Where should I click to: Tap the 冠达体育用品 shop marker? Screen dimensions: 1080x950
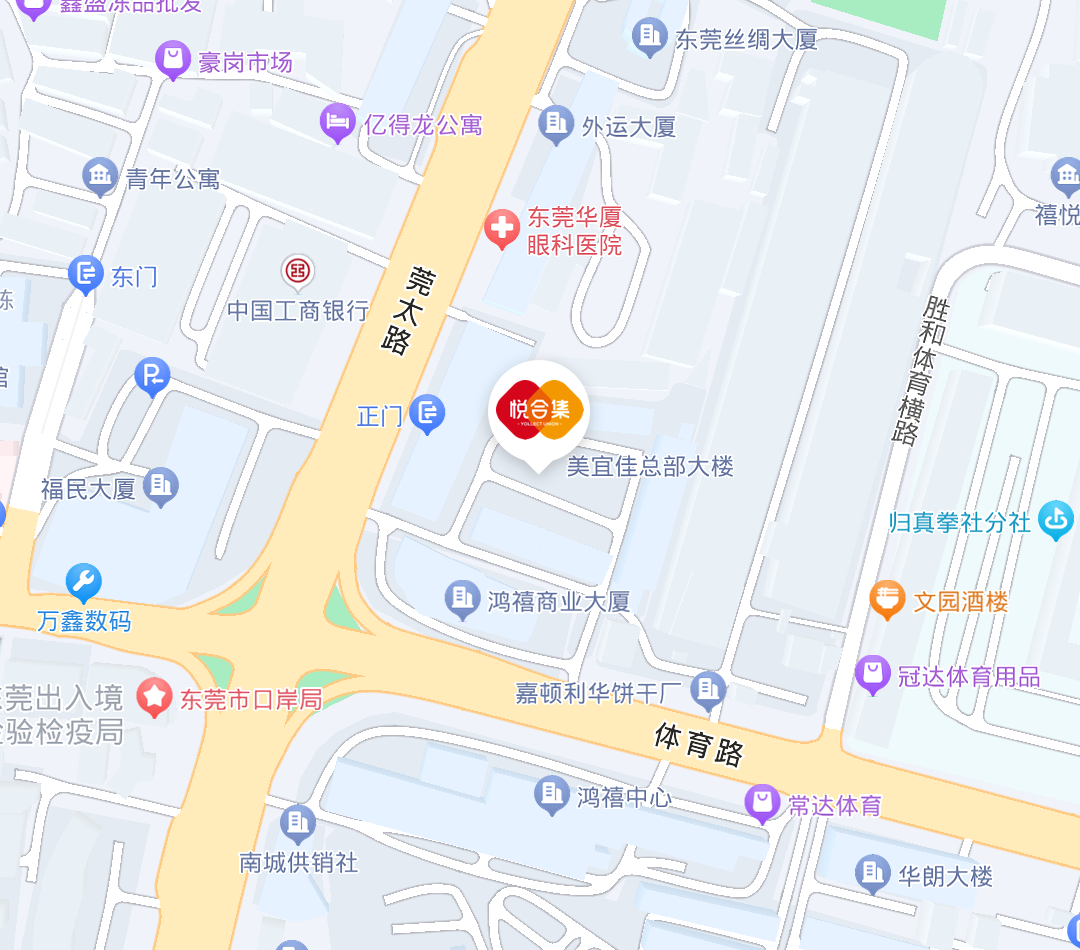pyautogui.click(x=873, y=675)
